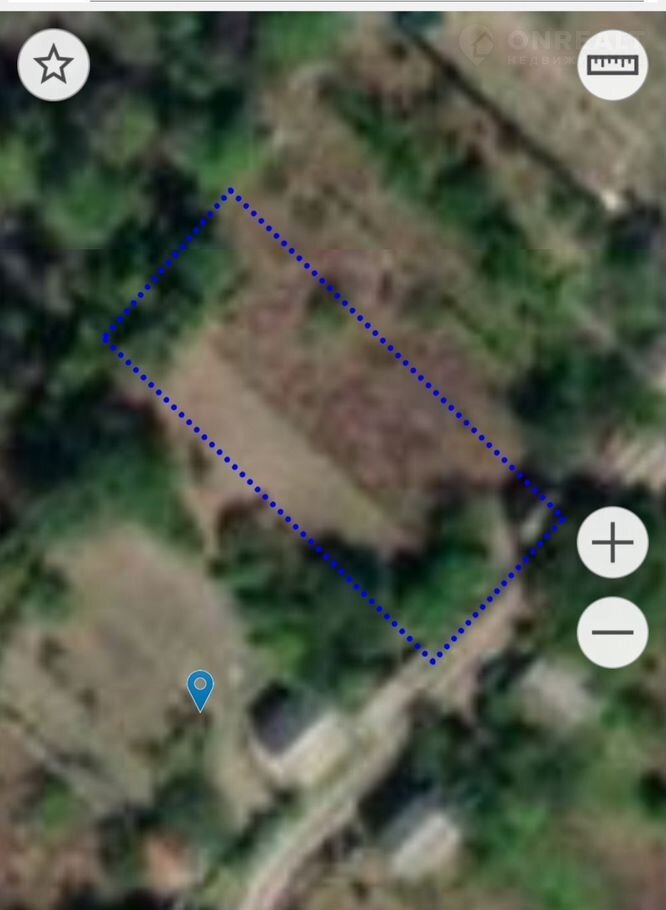Zoom in on the map
This screenshot has height=910, width=666.
point(612,543)
